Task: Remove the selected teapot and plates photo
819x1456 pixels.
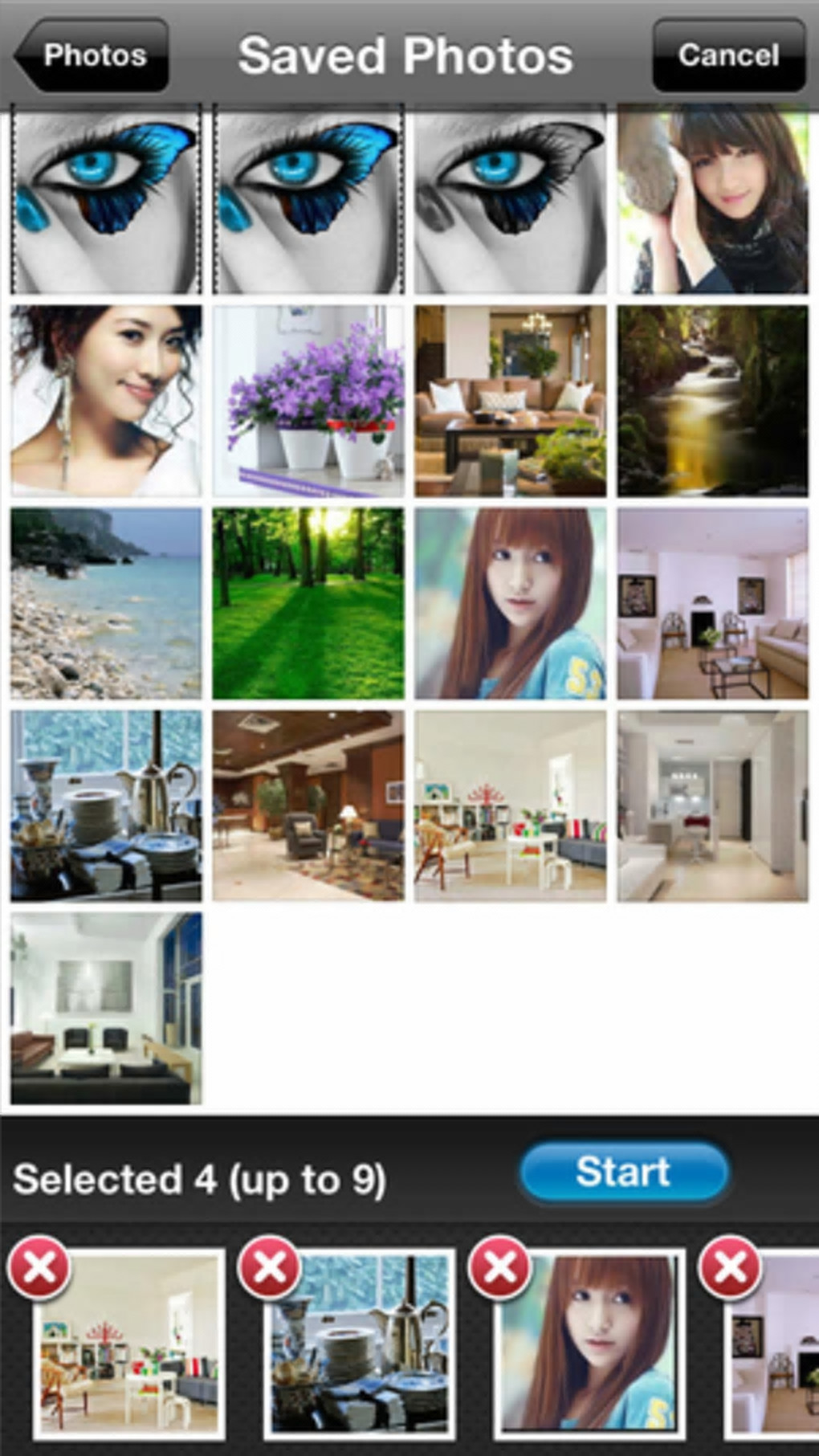Action: 269,1268
